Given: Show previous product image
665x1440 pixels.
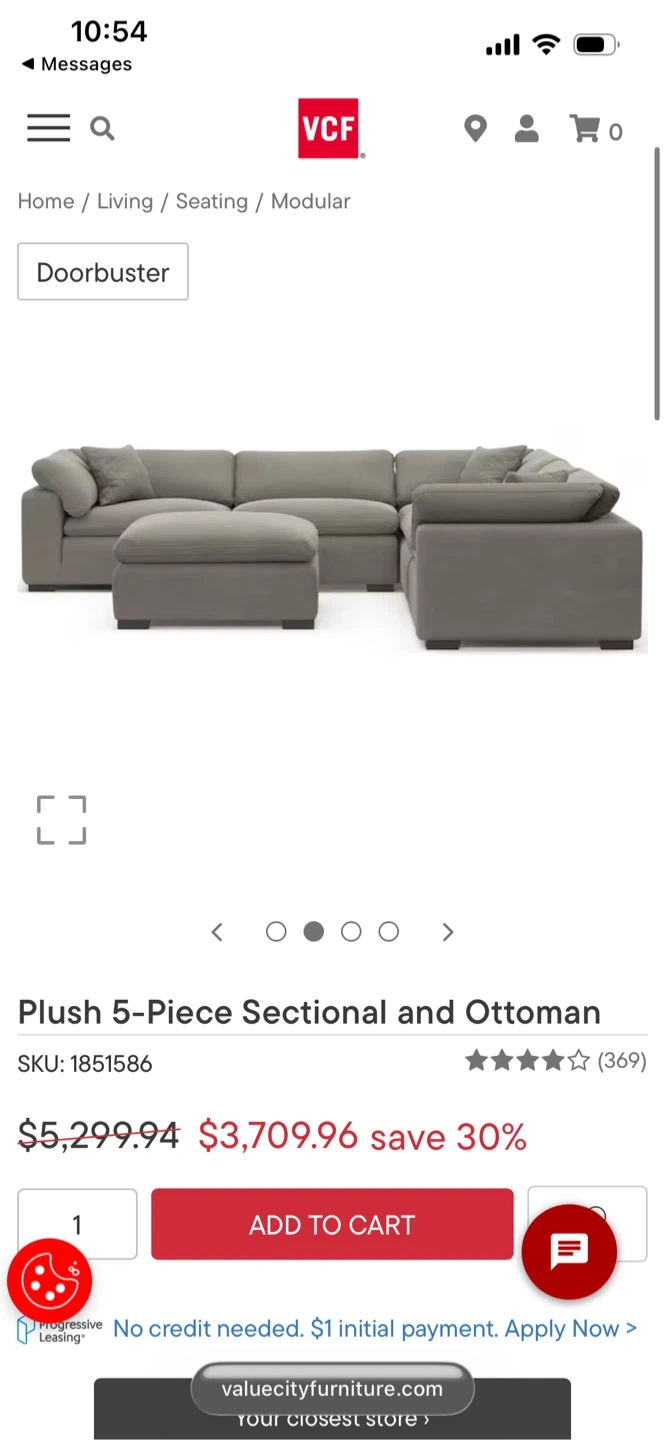Looking at the screenshot, I should (217, 932).
